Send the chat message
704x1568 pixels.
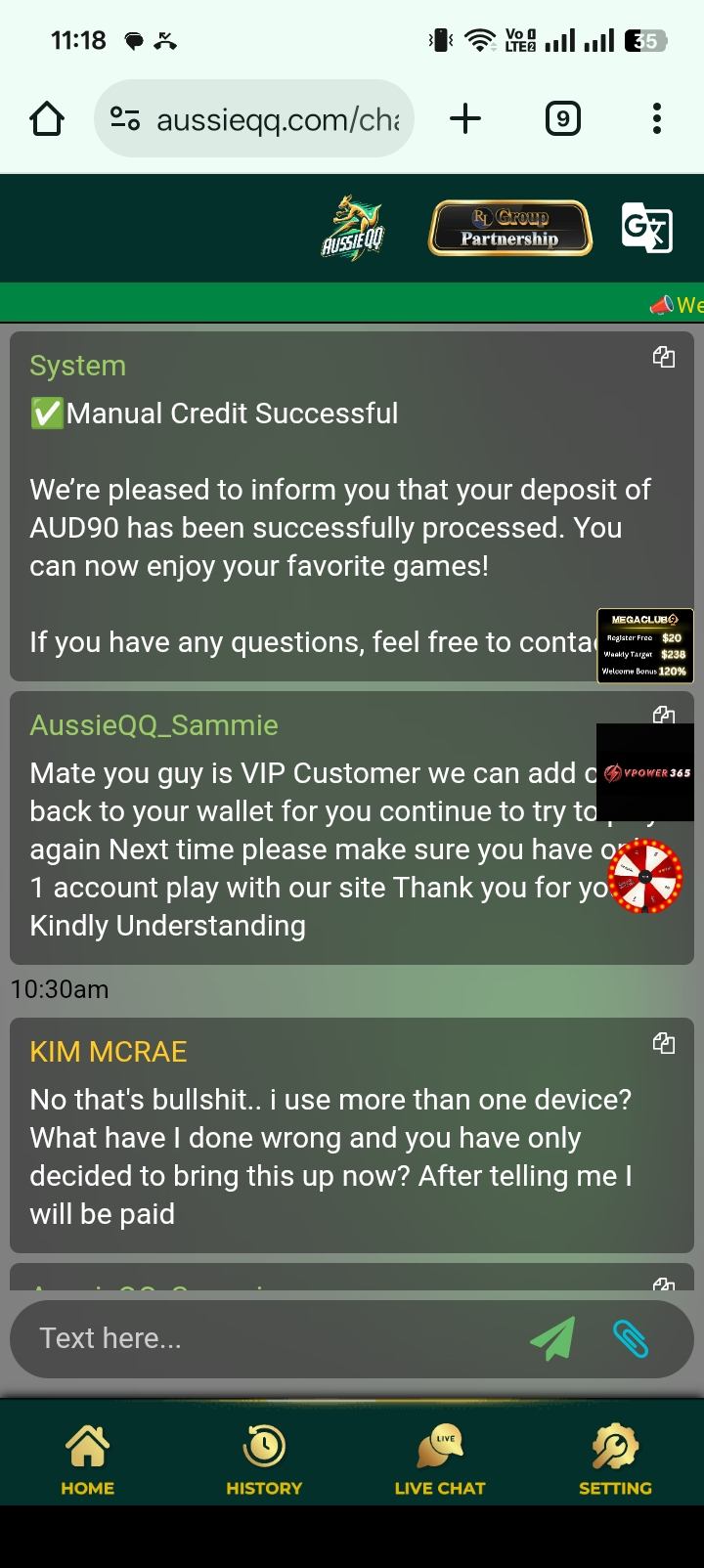(x=552, y=1338)
